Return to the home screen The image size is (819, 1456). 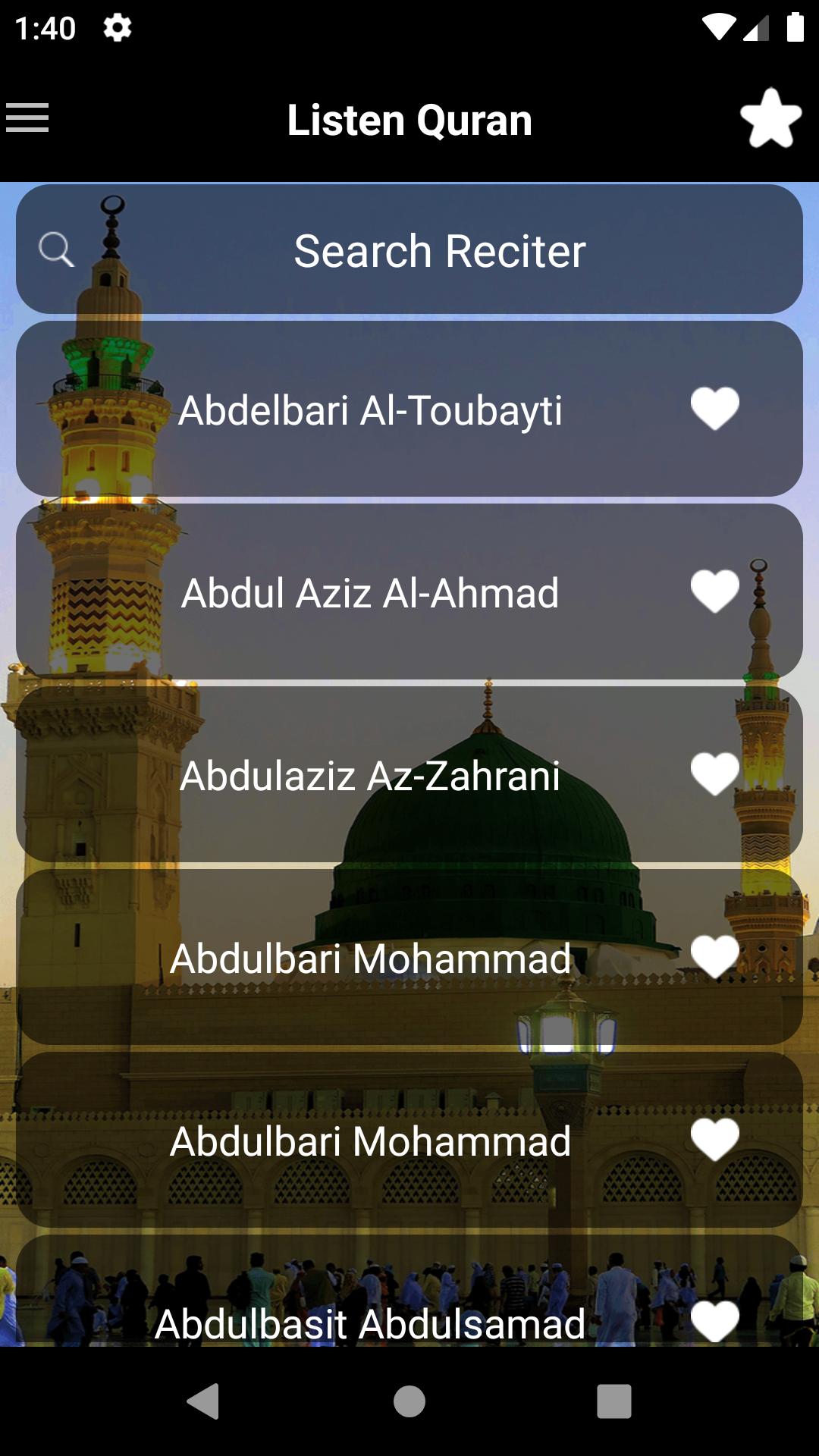pos(409,1401)
